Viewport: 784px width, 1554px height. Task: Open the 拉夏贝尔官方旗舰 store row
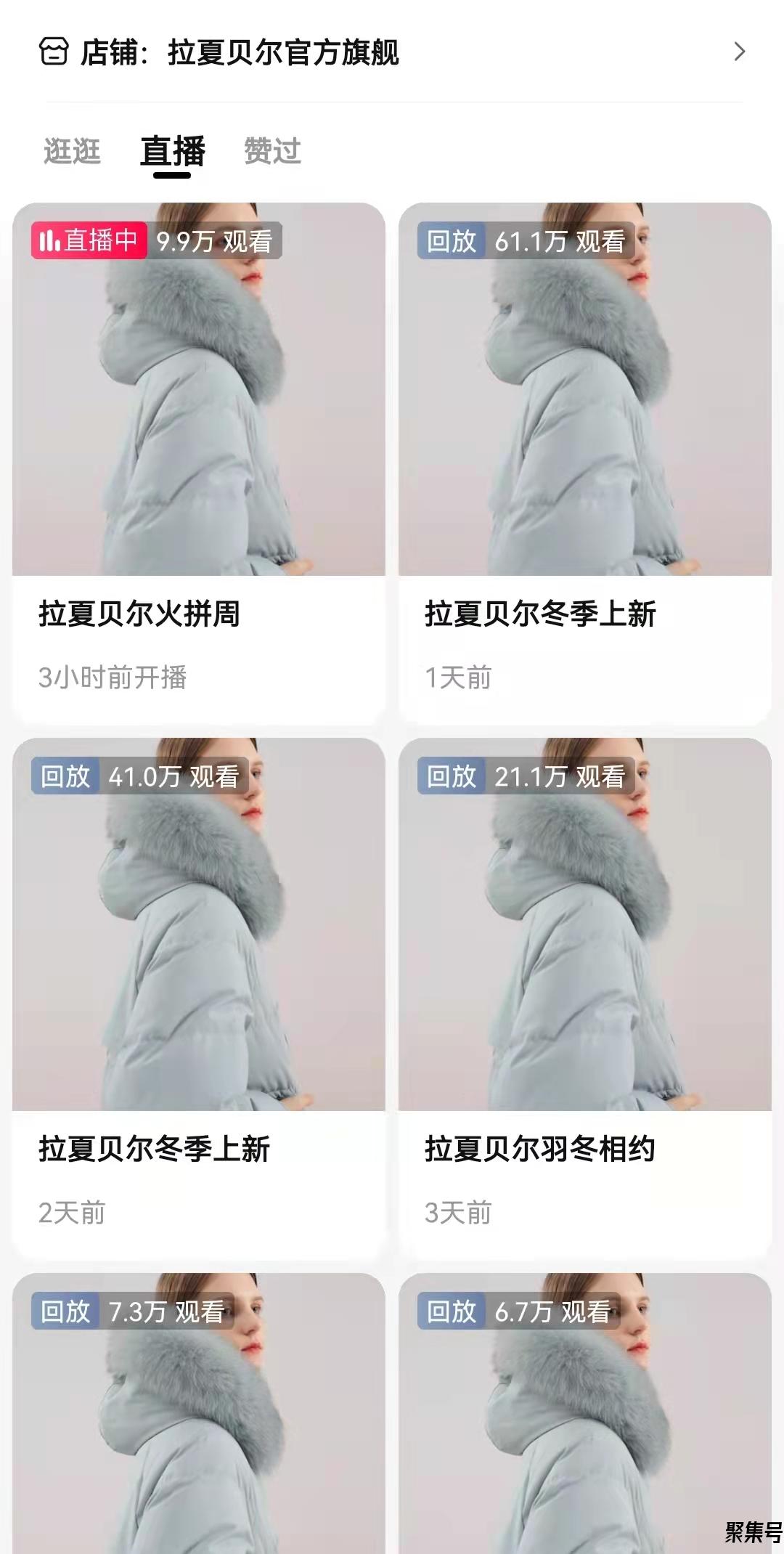tap(392, 52)
